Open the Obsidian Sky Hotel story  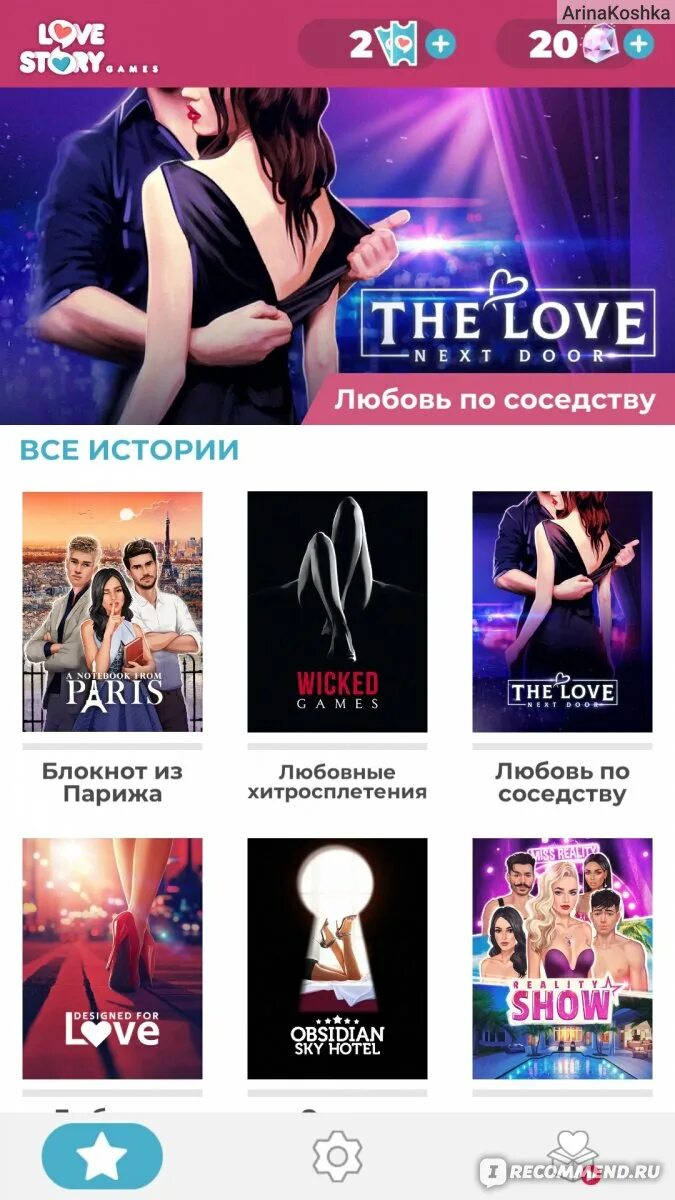point(337,957)
